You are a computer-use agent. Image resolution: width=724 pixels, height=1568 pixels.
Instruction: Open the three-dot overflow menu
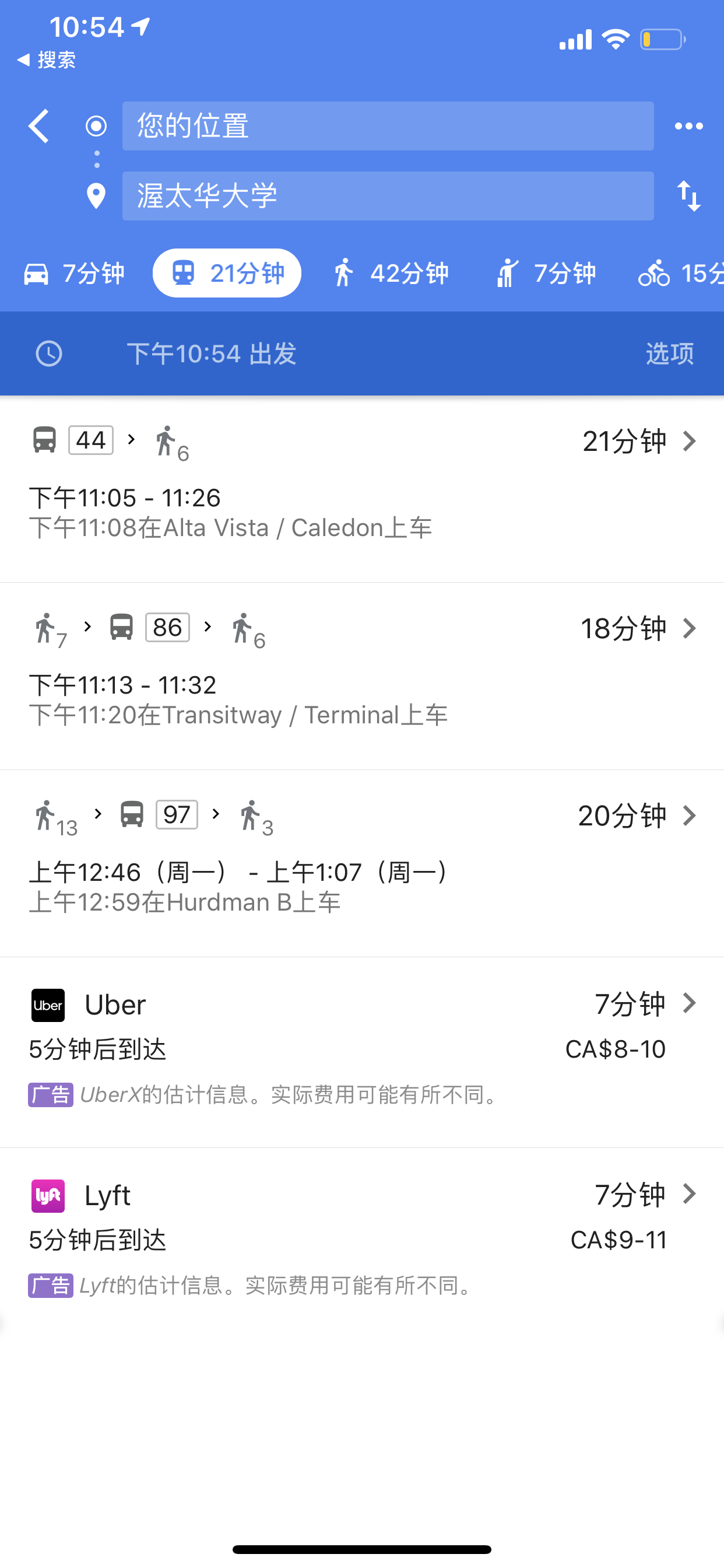(x=688, y=126)
